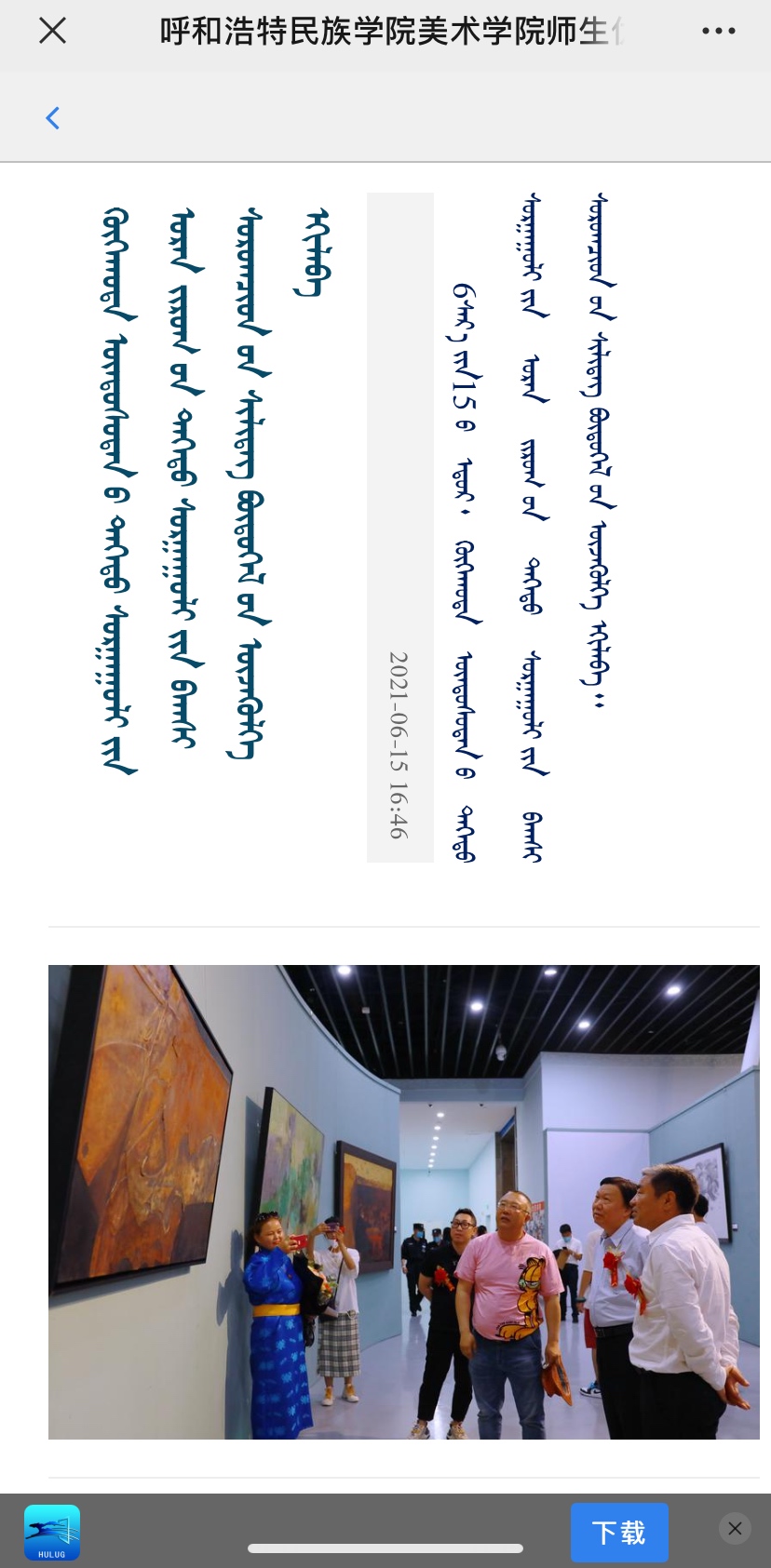Close the article webview
The height and width of the screenshot is (1568, 771).
point(53,31)
